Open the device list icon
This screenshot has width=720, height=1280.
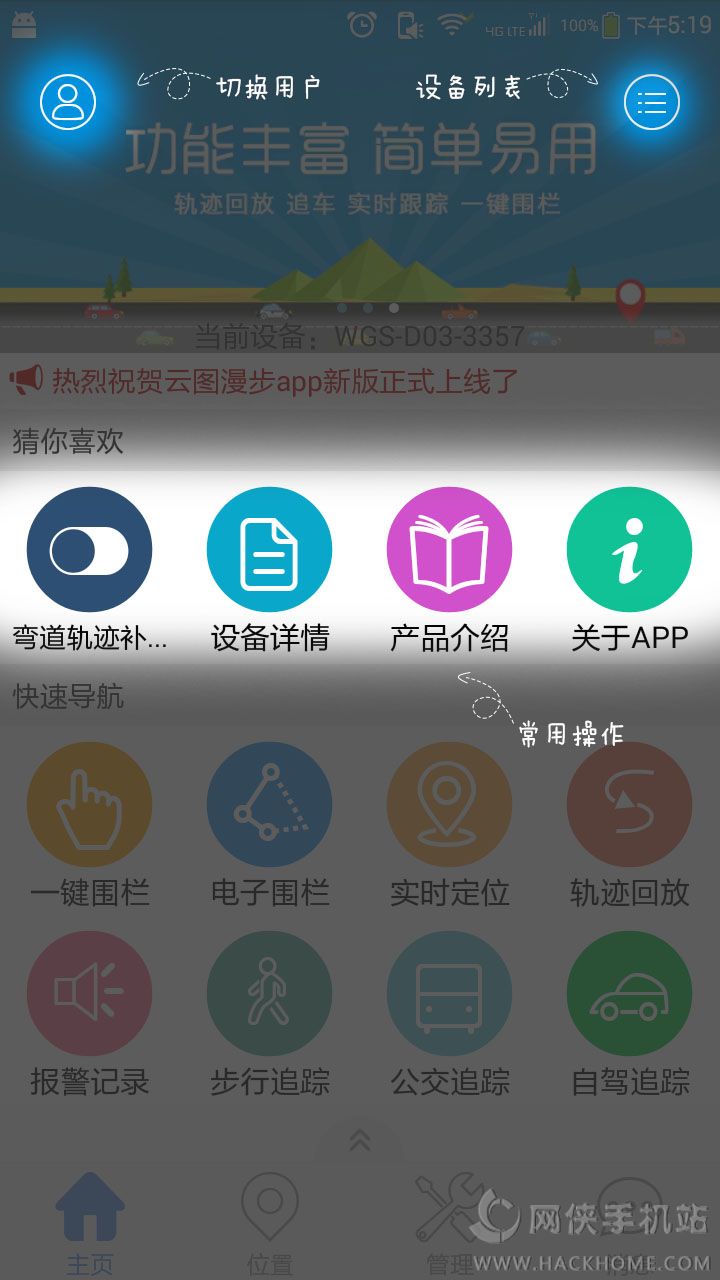(651, 101)
